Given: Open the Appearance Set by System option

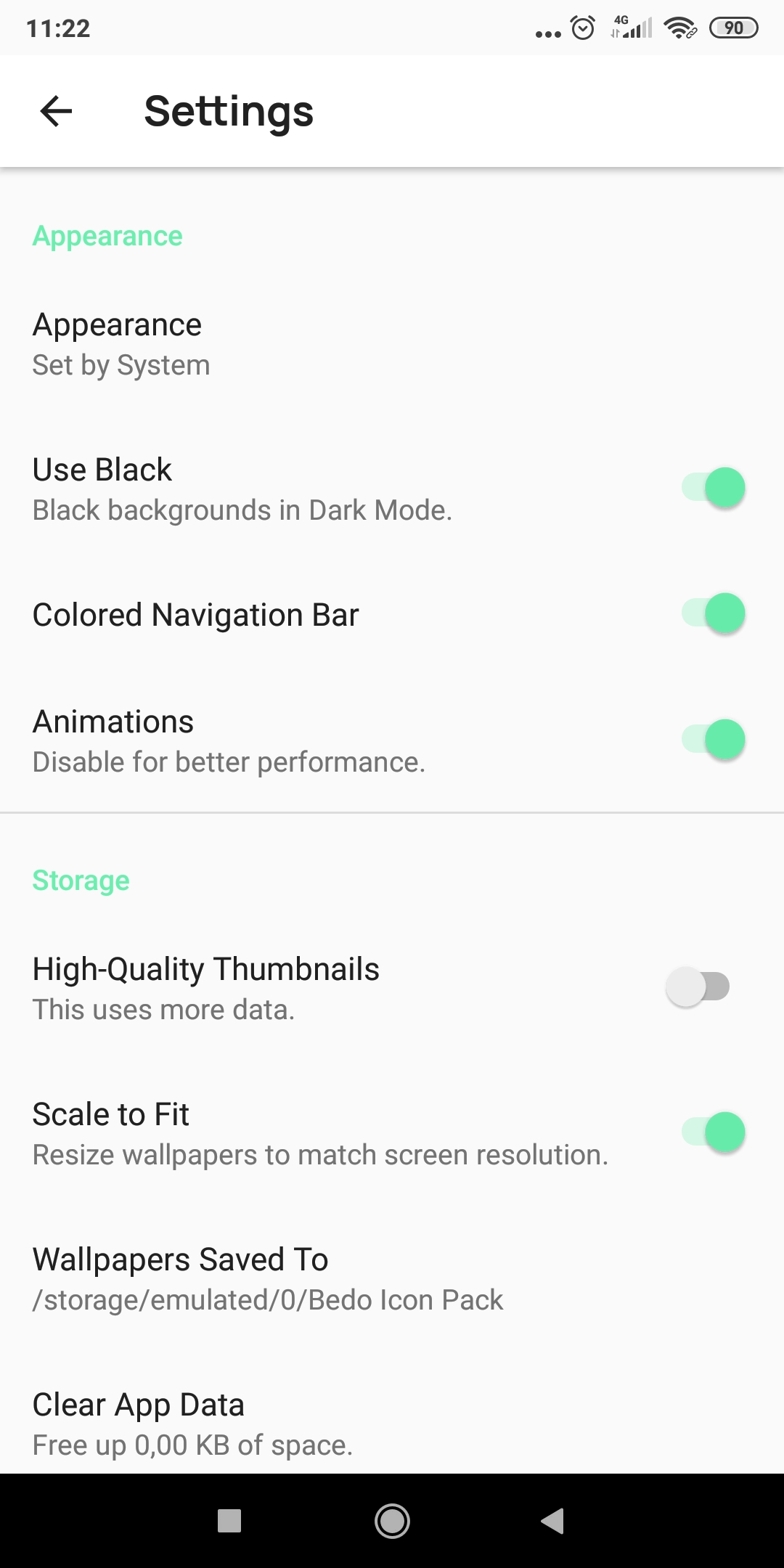Looking at the screenshot, I should pyautogui.click(x=392, y=344).
